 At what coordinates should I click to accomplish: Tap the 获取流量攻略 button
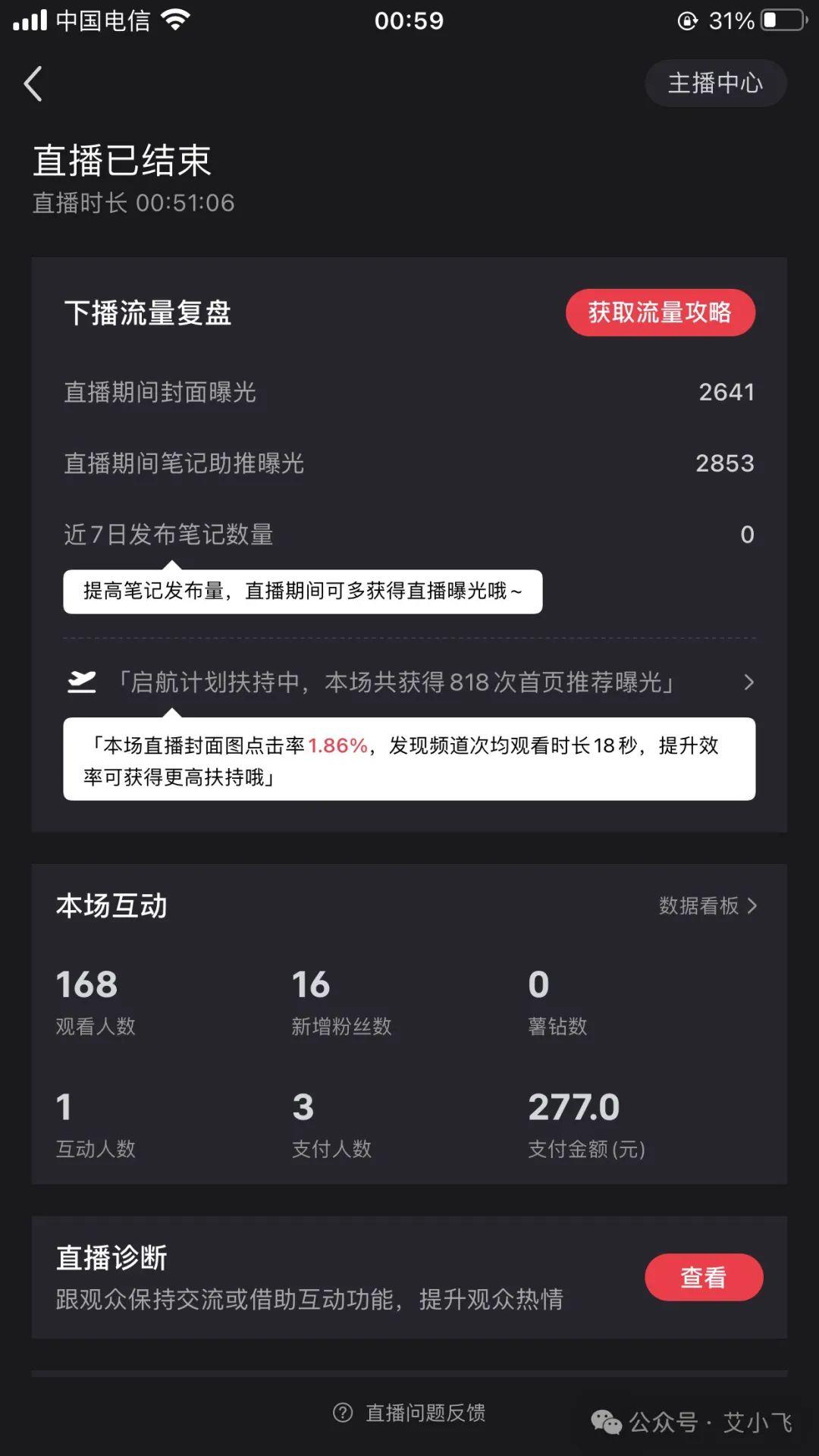point(660,312)
